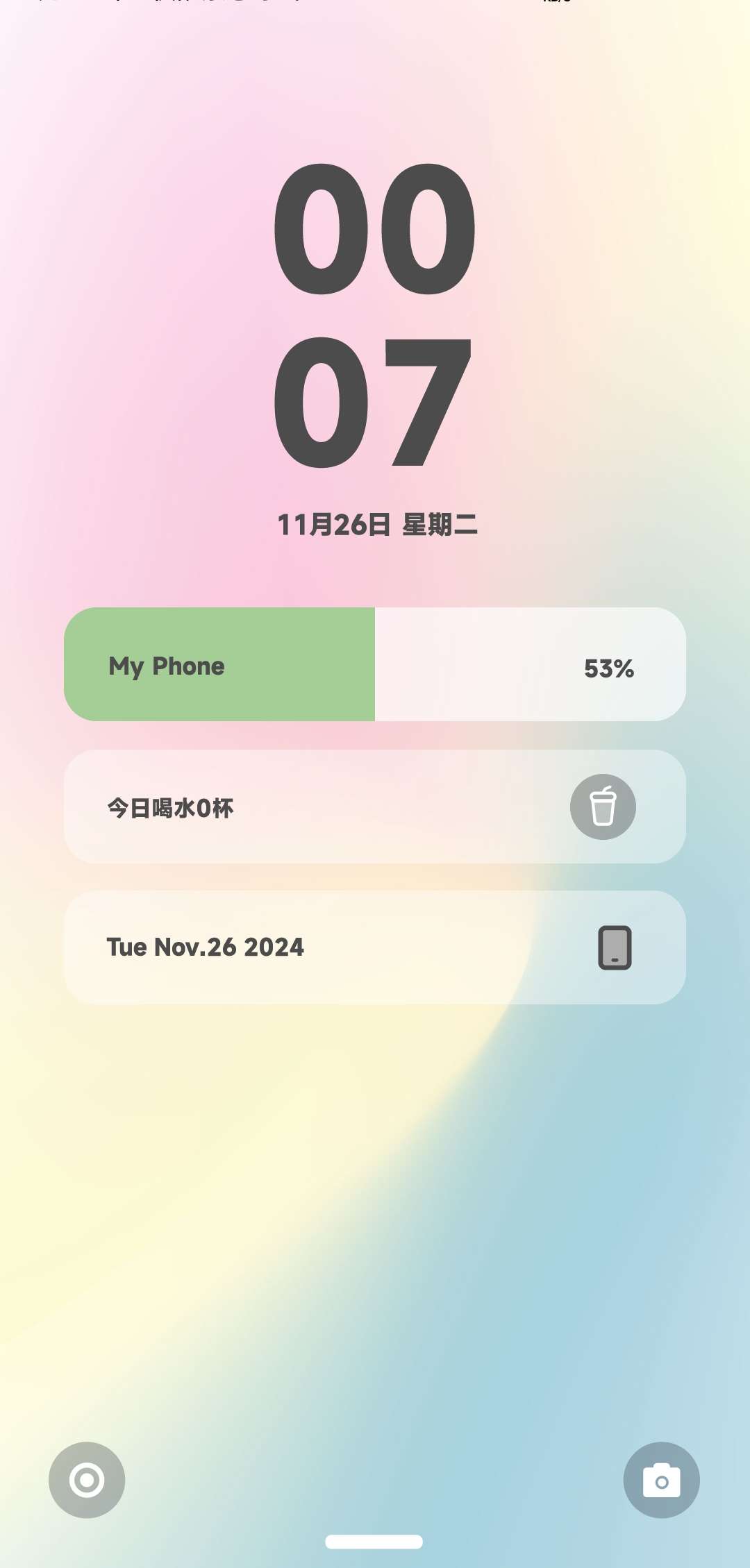Open the My Phone battery card
750x1568 pixels.
tap(375, 664)
